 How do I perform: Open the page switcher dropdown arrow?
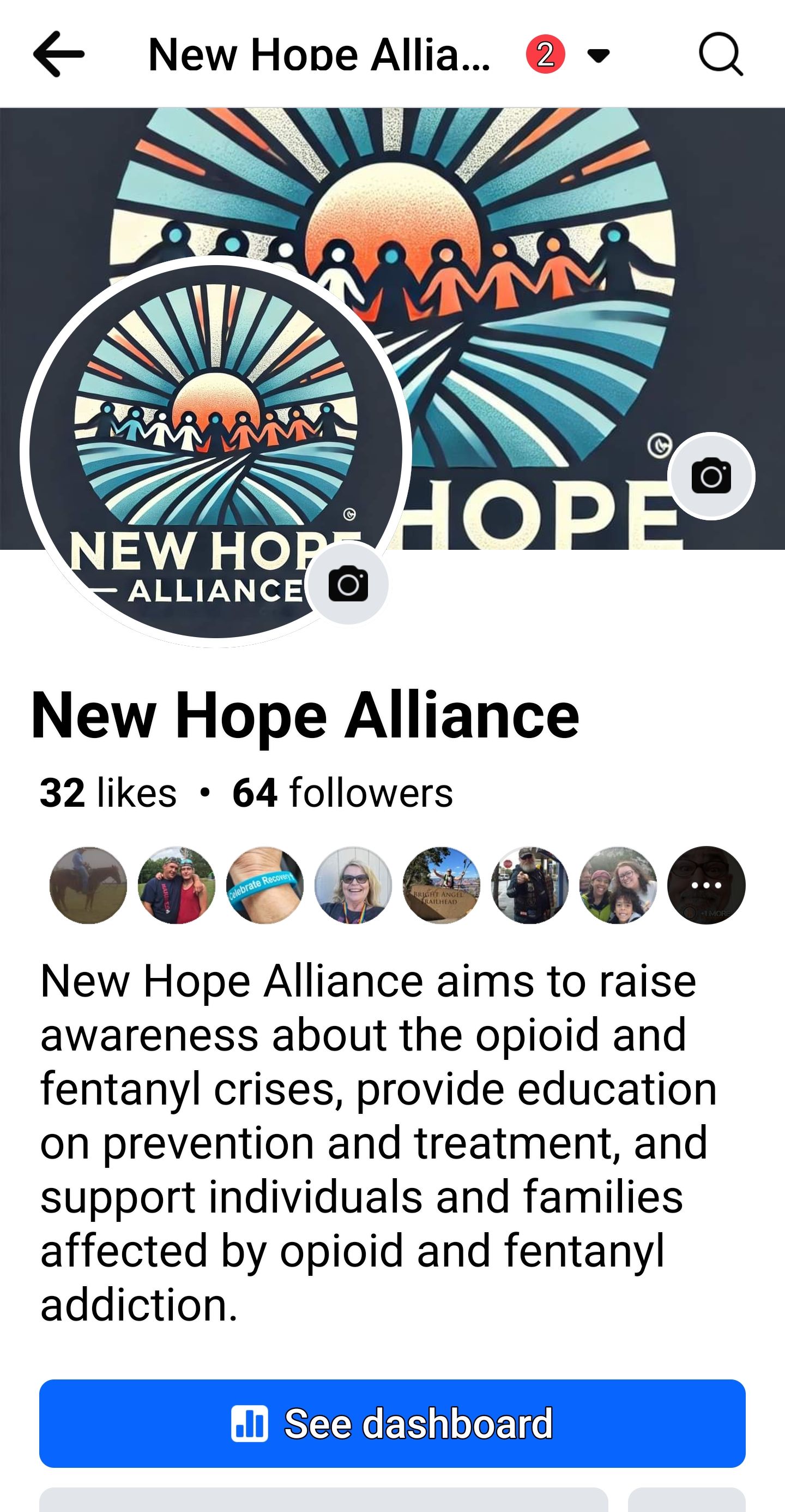click(599, 55)
